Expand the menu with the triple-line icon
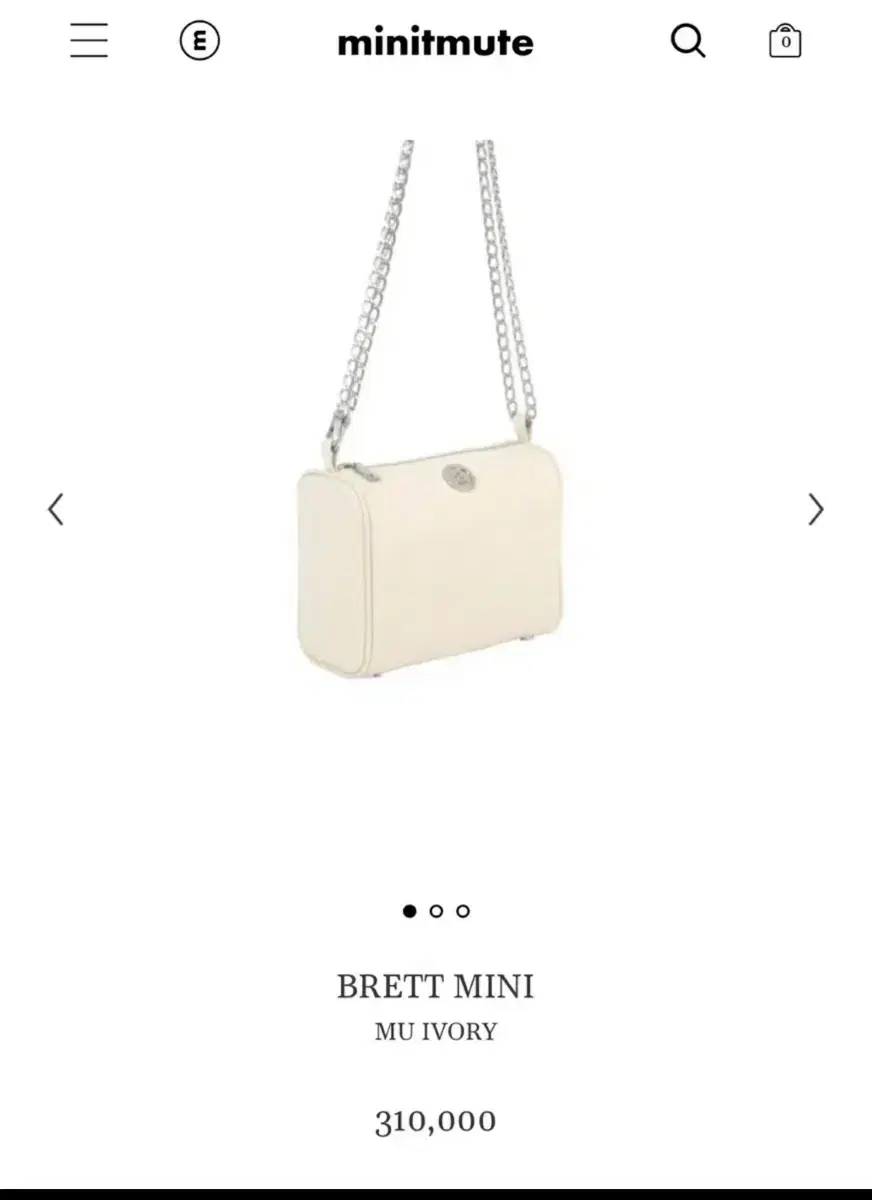The height and width of the screenshot is (1200, 872). tap(89, 42)
